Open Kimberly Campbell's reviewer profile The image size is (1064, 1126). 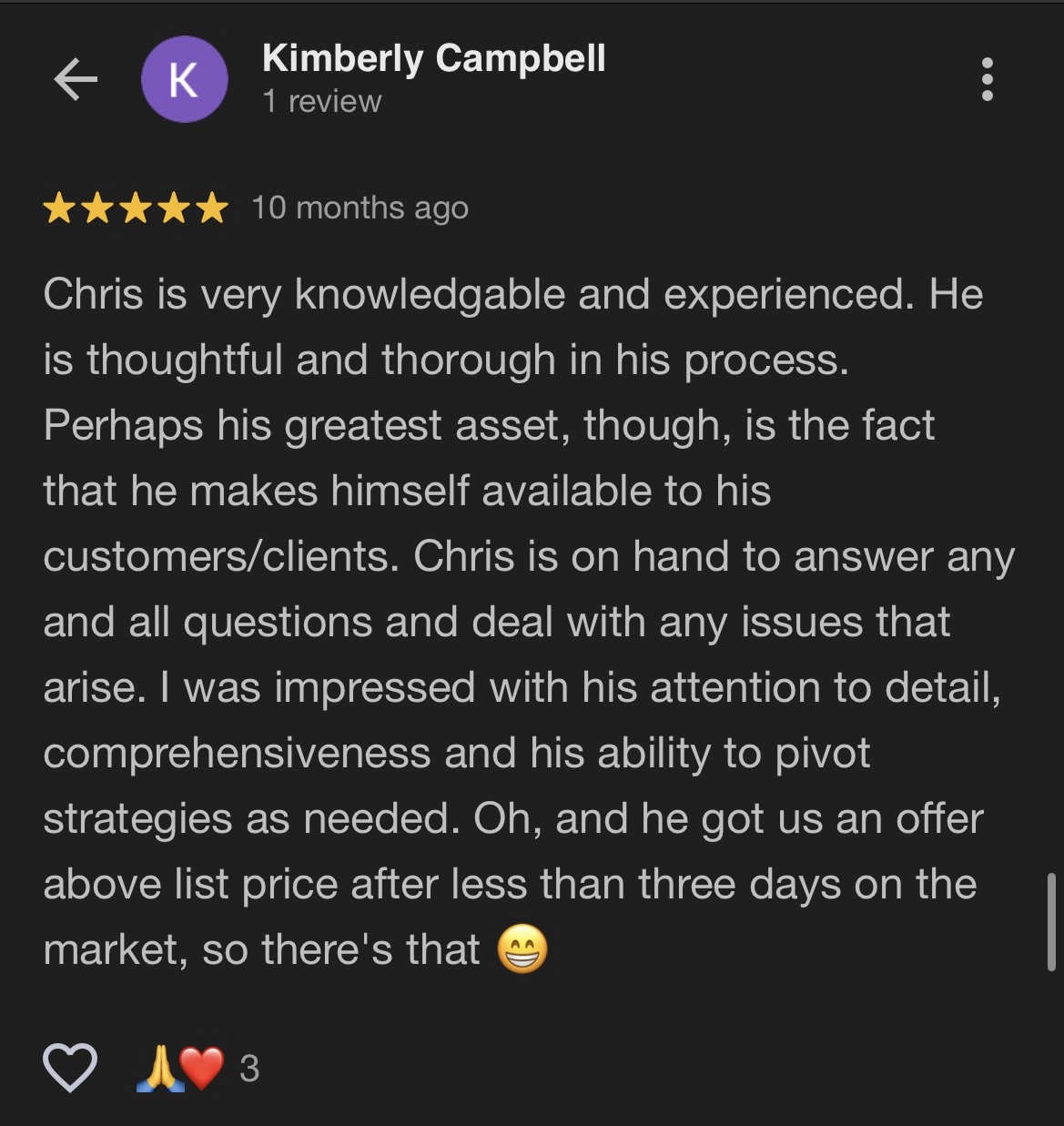432,59
